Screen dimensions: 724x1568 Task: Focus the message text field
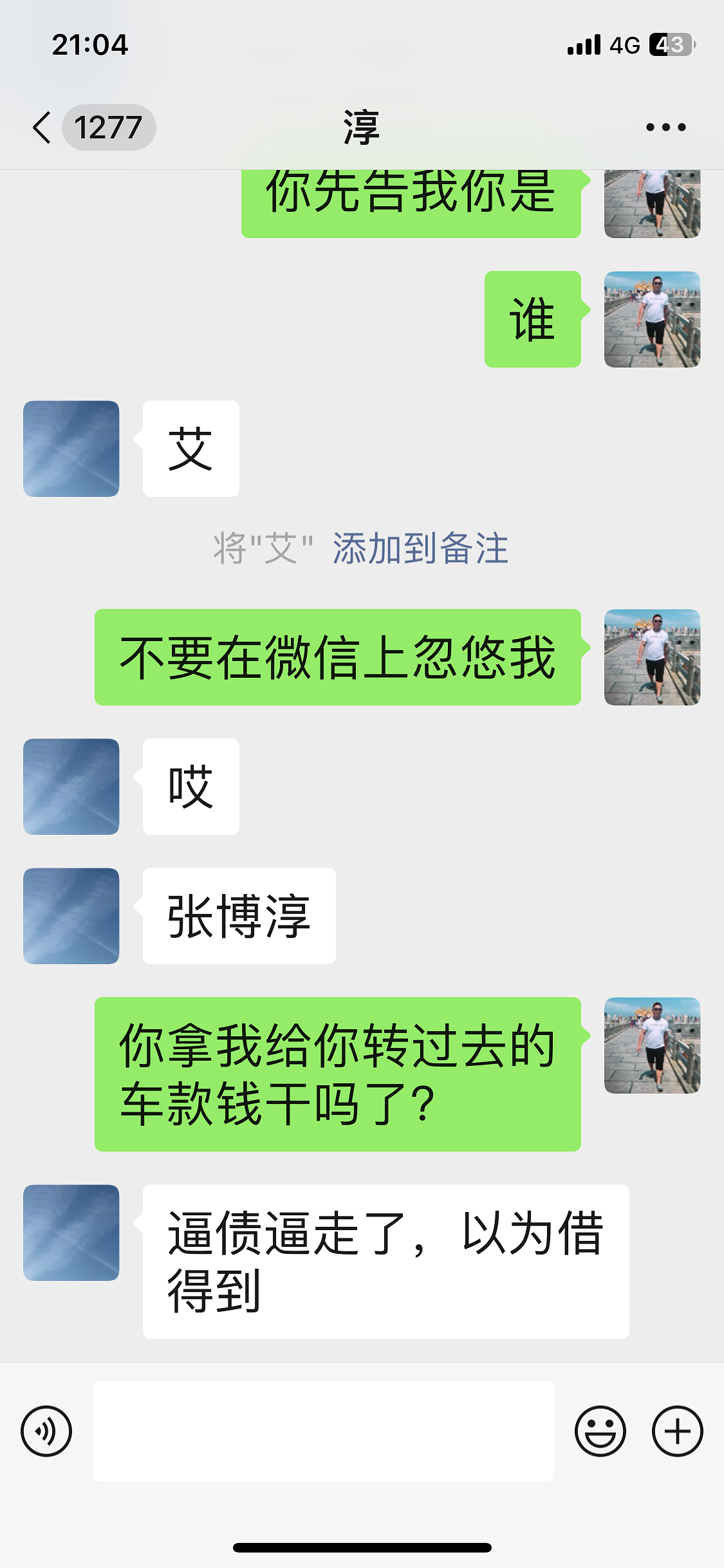coord(323,1431)
